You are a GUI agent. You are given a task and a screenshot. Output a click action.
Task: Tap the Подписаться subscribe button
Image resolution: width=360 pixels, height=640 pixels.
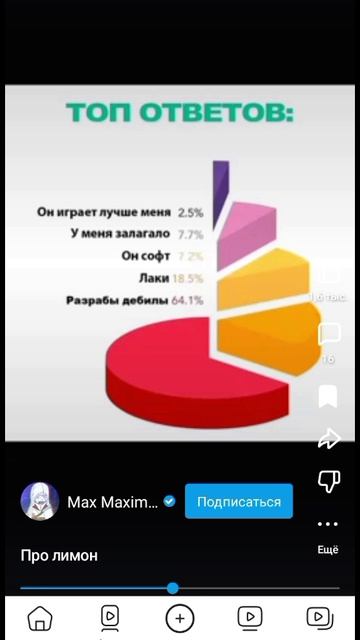[x=239, y=501]
